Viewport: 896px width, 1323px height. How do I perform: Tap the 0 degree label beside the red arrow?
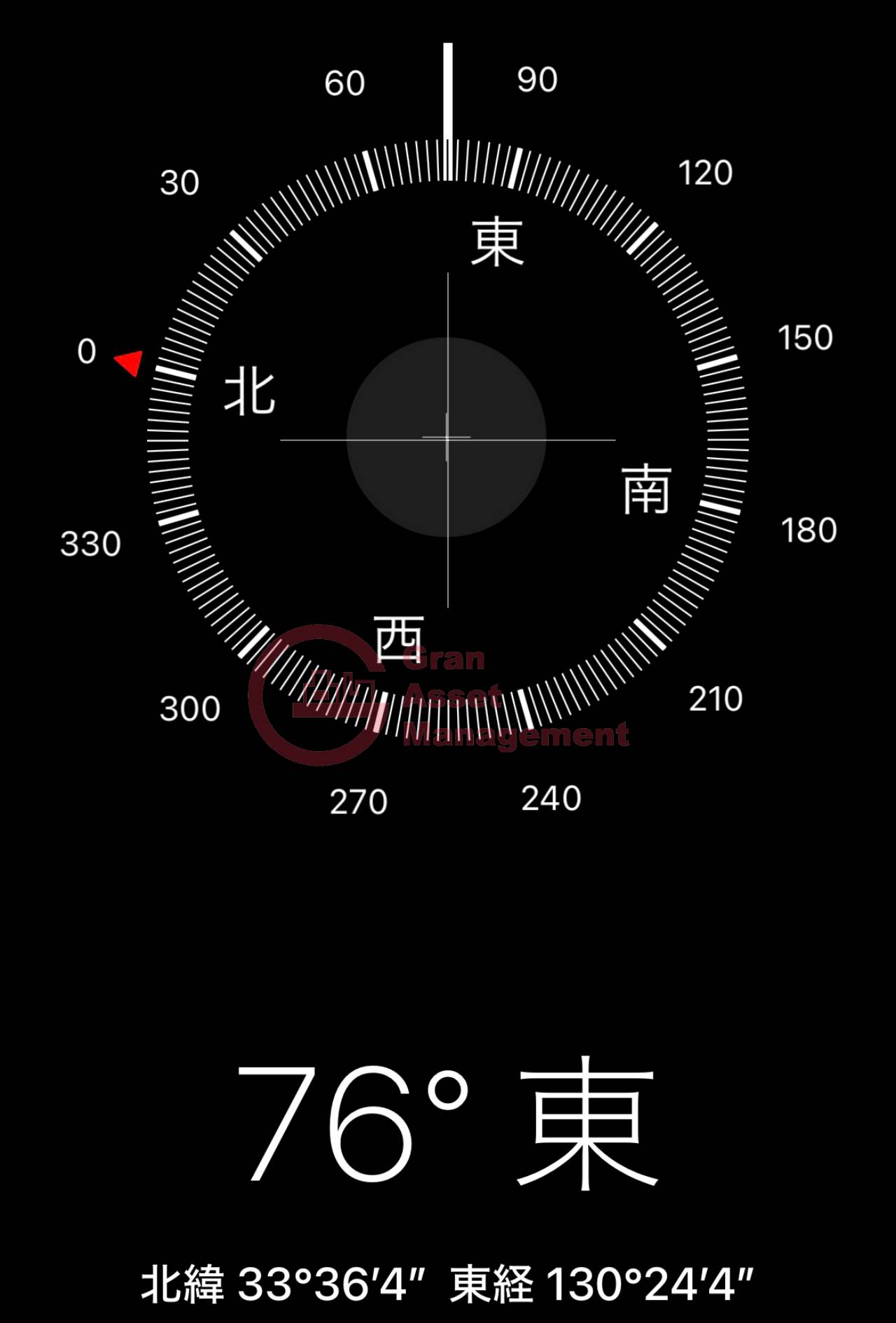point(85,352)
